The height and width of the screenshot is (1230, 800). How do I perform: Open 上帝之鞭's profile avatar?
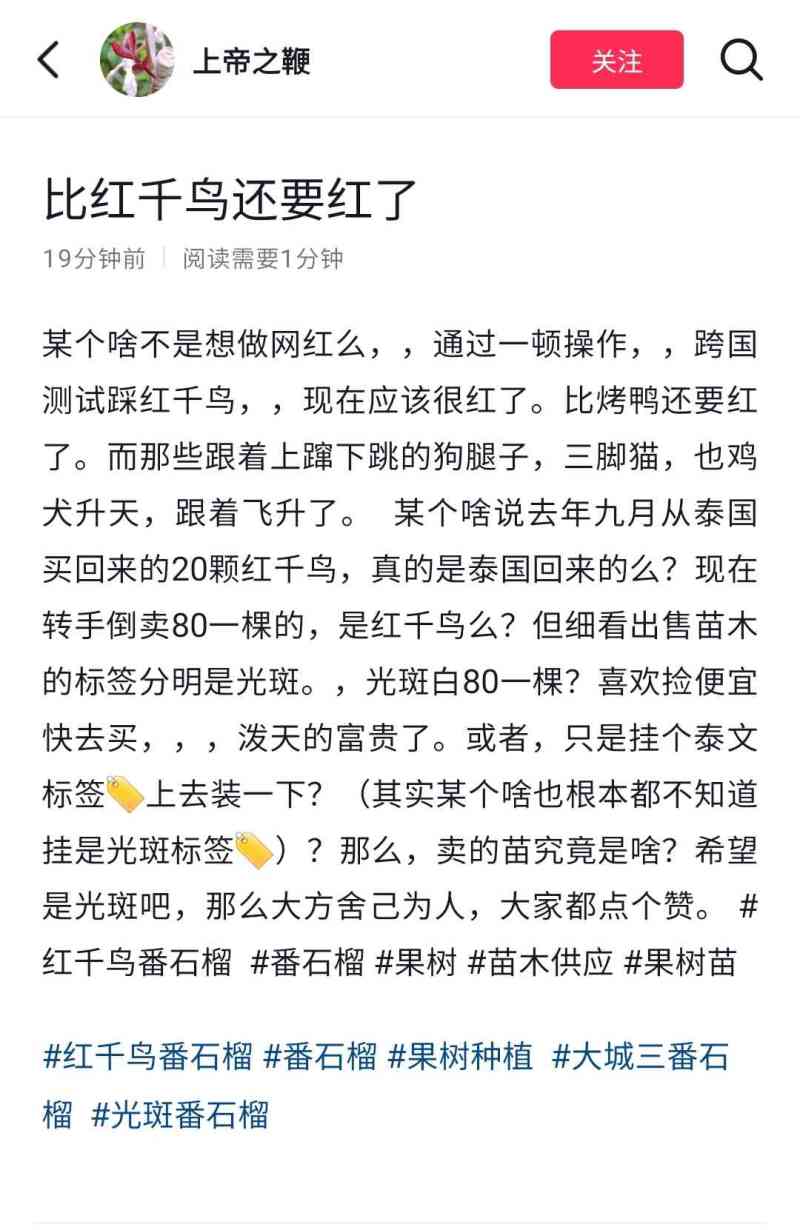[137, 60]
